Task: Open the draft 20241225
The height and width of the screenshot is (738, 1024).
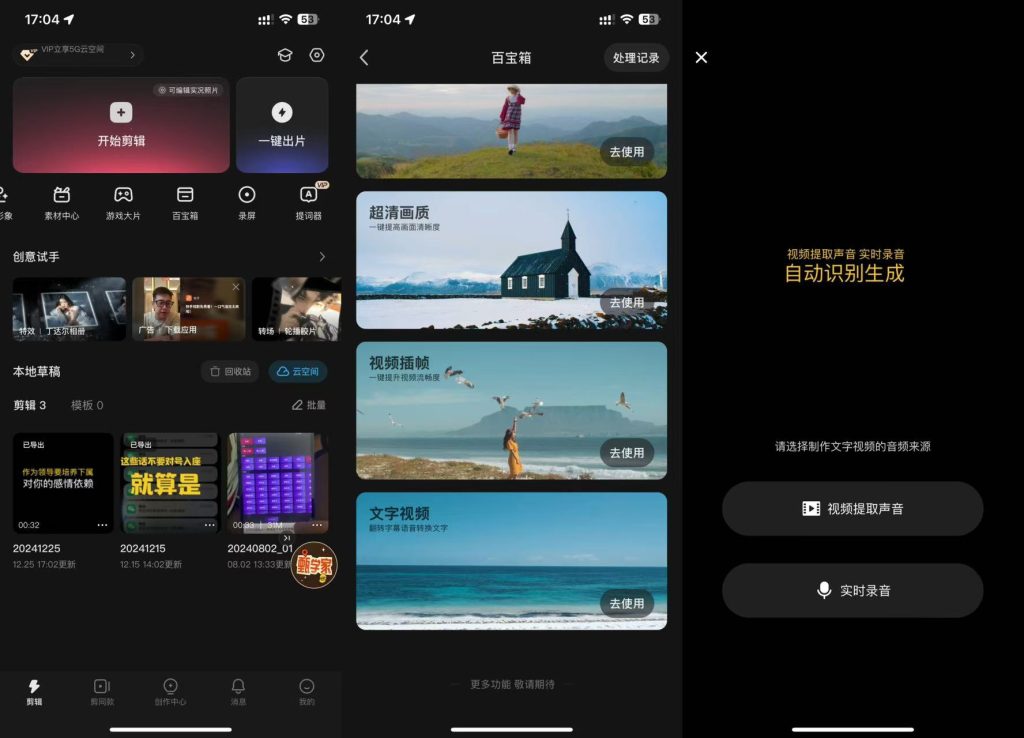Action: point(63,483)
